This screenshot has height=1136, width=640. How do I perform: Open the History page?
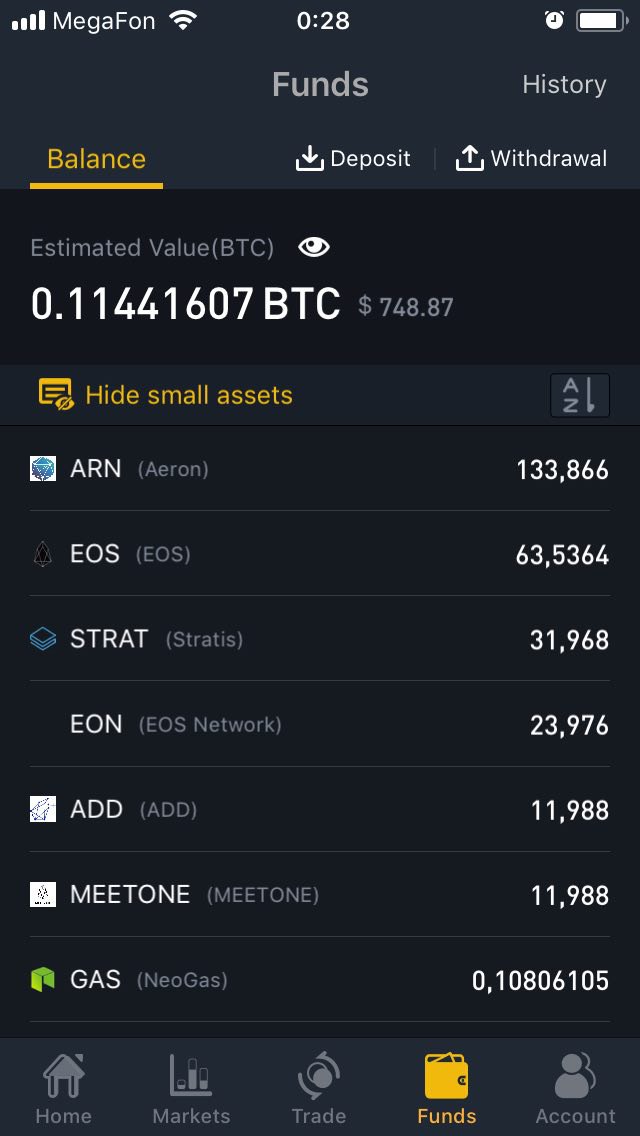tap(564, 85)
